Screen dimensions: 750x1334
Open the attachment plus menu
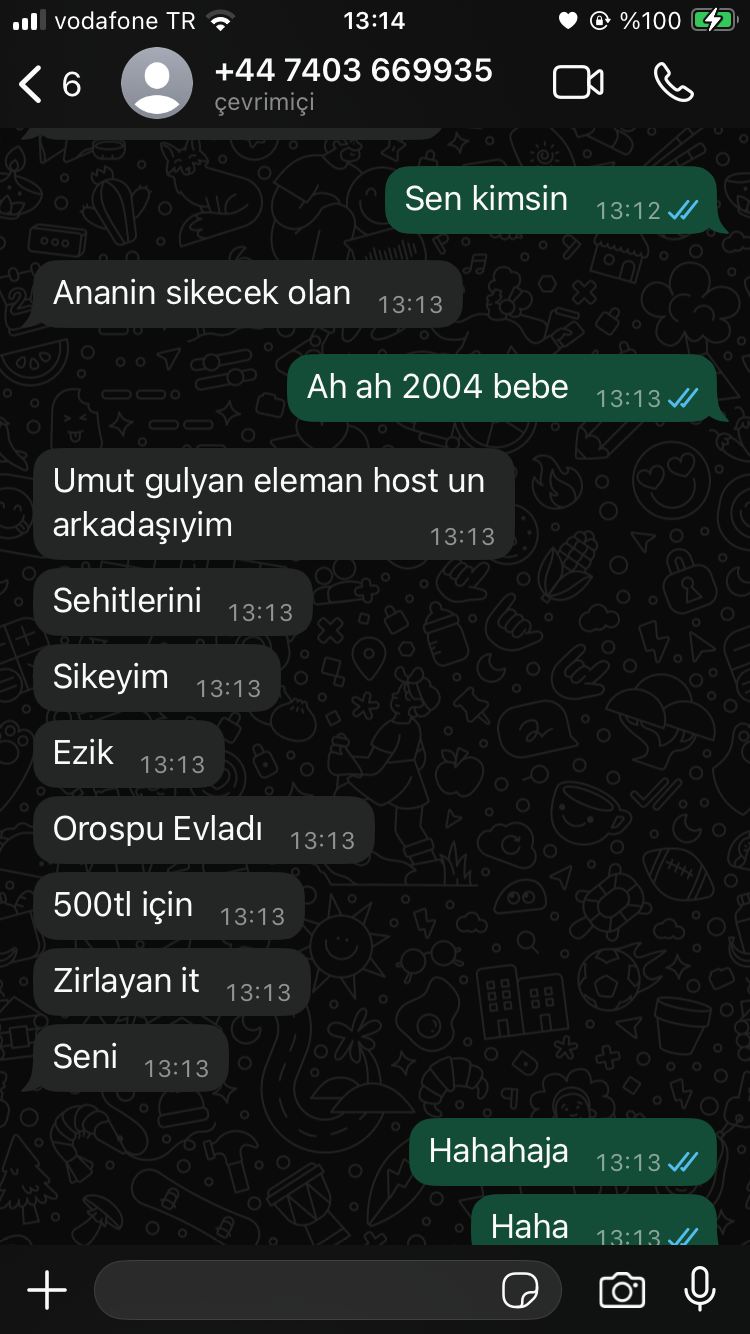coord(47,1290)
